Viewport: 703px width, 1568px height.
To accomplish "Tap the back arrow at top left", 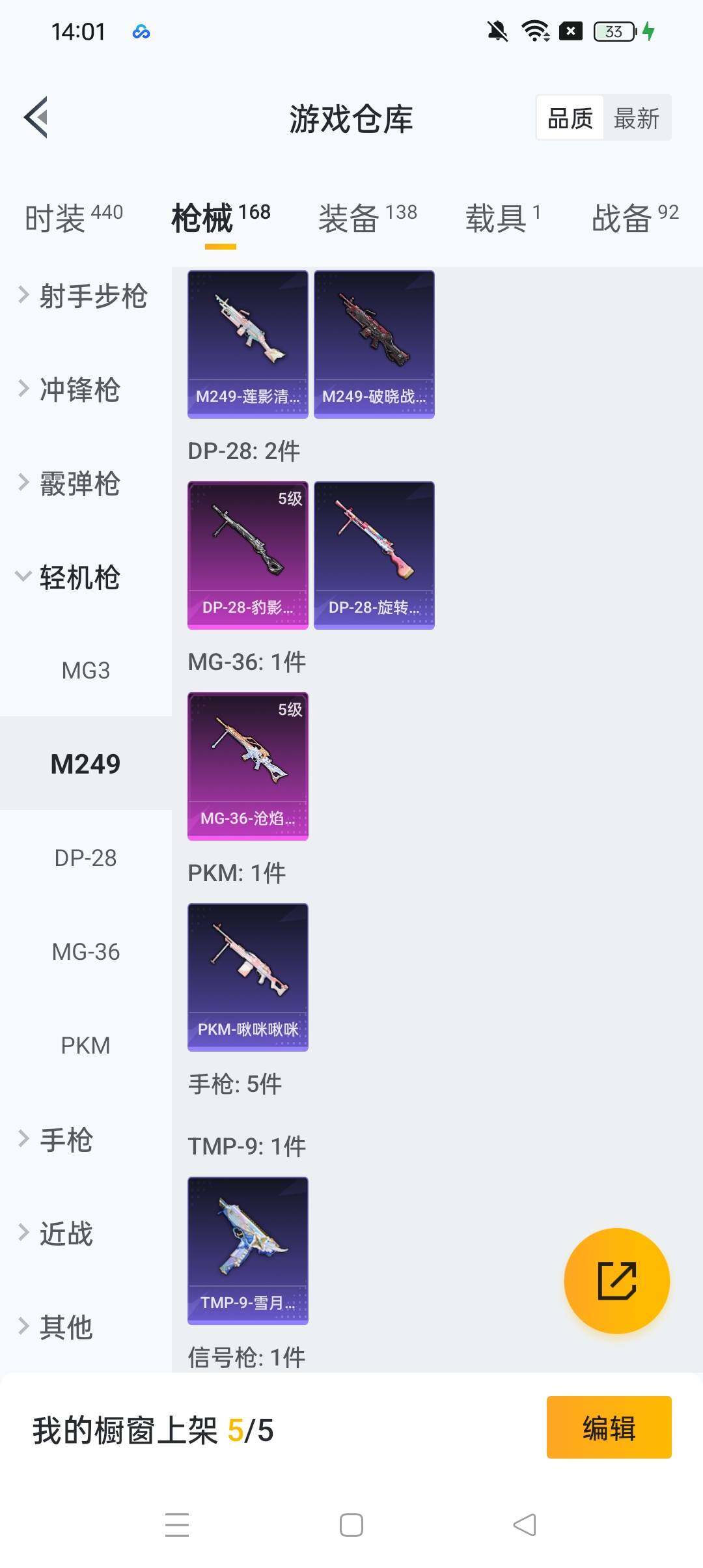I will click(x=37, y=117).
